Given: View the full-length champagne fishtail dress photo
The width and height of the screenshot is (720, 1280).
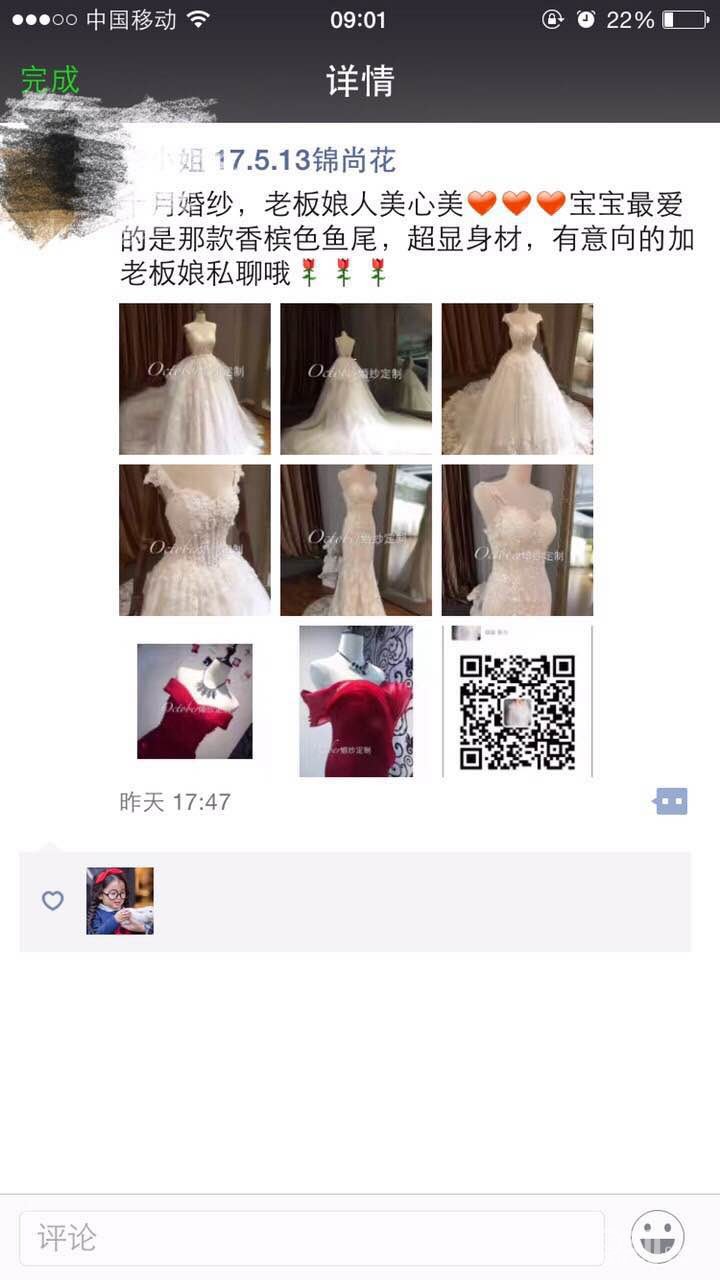Looking at the screenshot, I should [x=356, y=540].
